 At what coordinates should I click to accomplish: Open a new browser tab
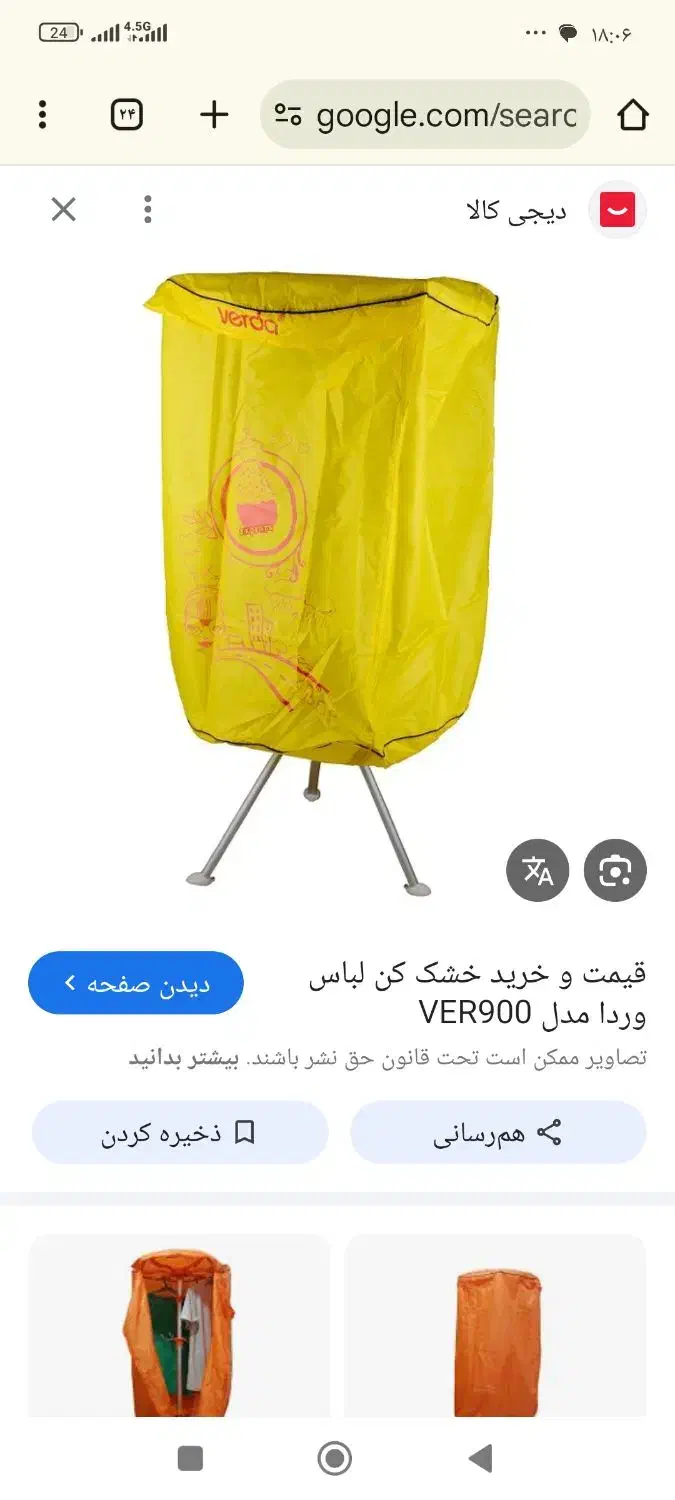[x=214, y=115]
